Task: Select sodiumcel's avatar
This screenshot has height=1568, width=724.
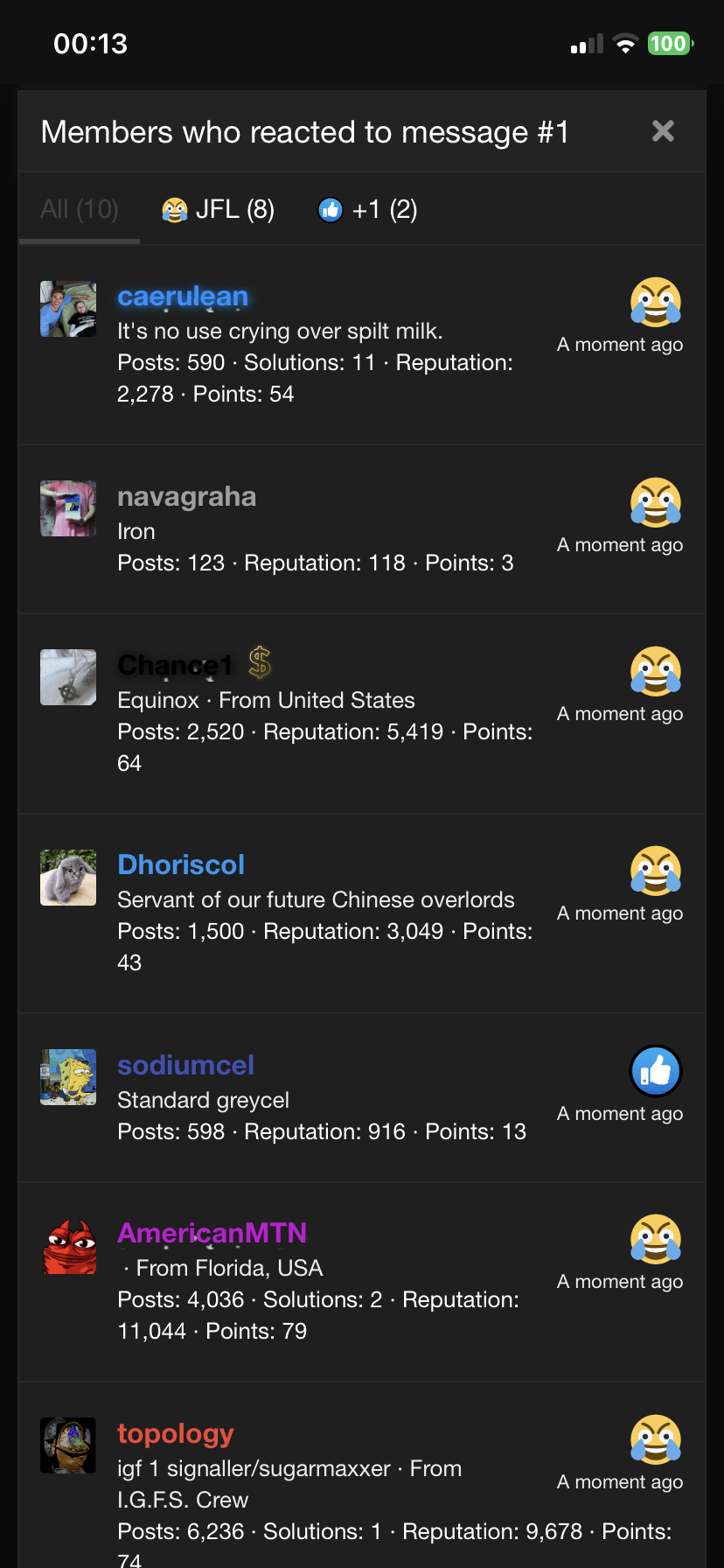Action: [68, 1077]
